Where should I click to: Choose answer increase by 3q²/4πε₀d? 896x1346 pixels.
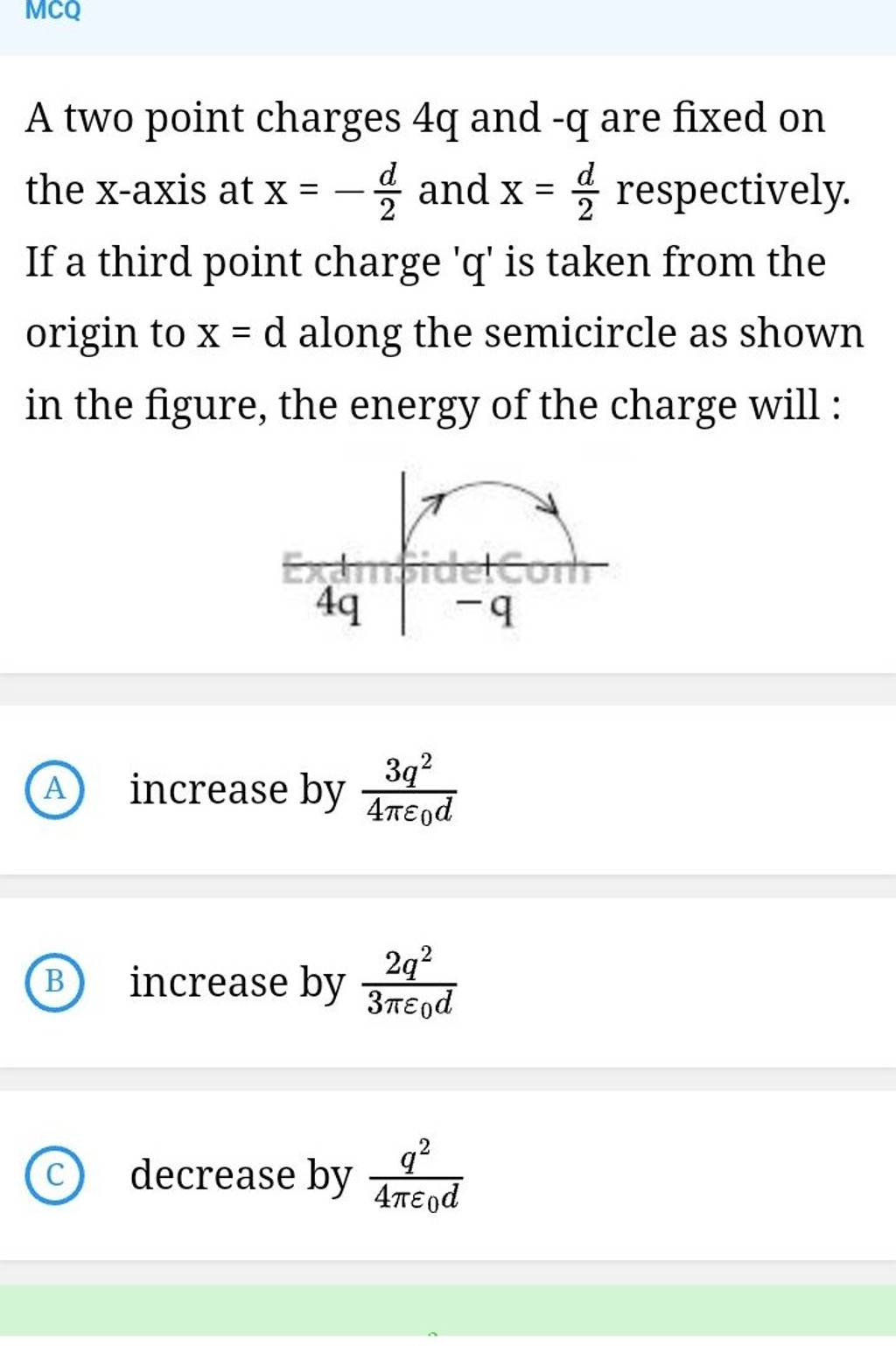[x=289, y=790]
